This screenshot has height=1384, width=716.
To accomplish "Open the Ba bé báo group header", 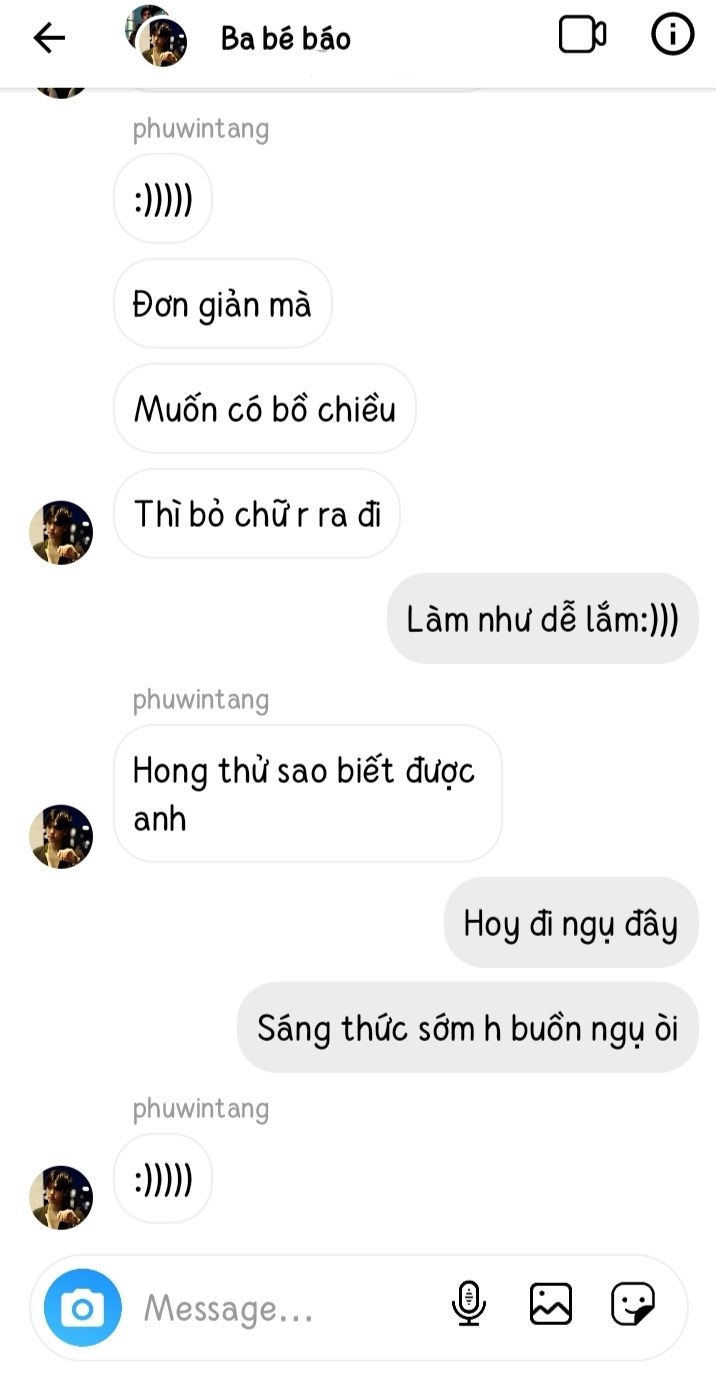I will click(285, 39).
